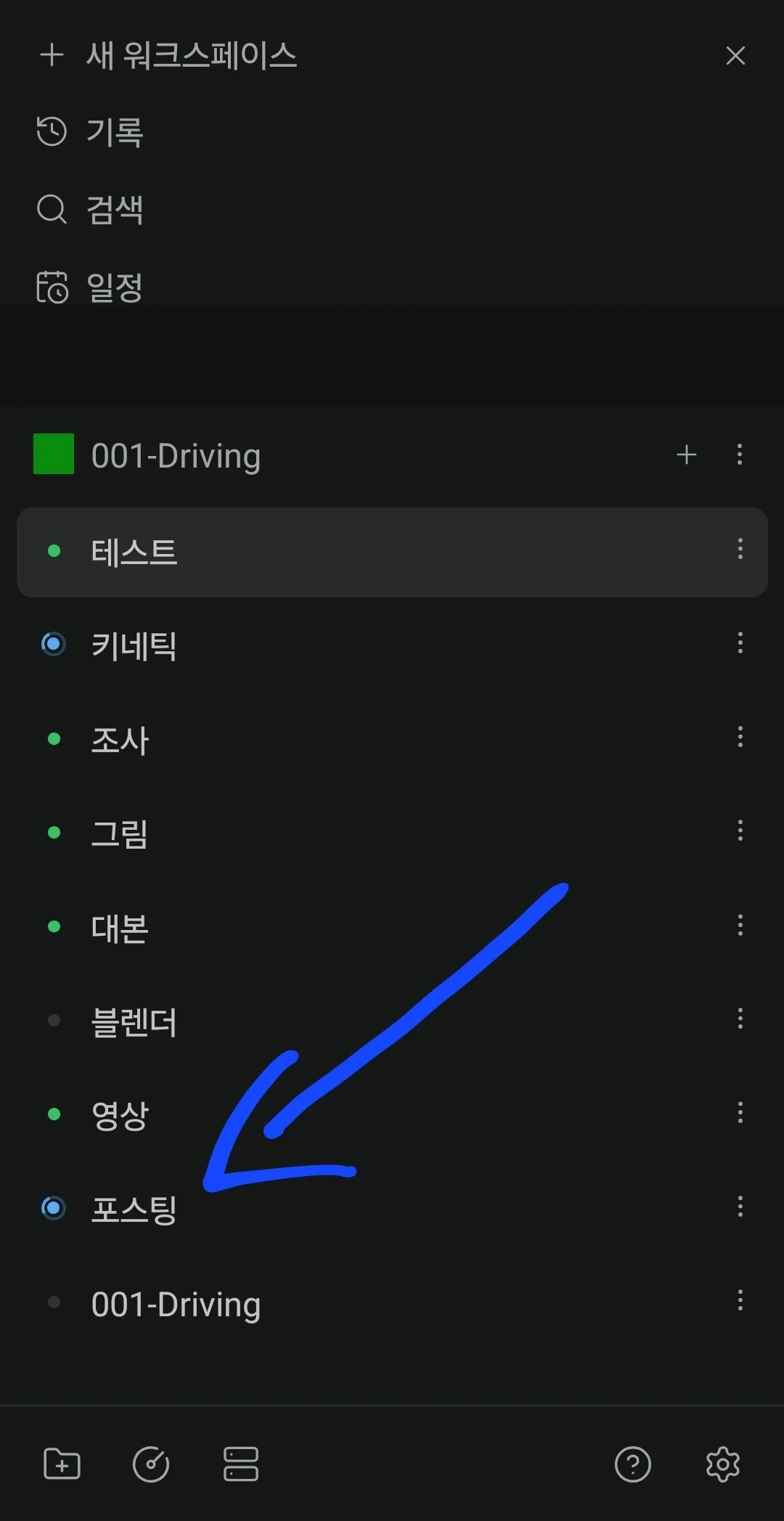Open overflow menu of 001-Driving workspace header
The height and width of the screenshot is (1521, 784).
pyautogui.click(x=740, y=454)
